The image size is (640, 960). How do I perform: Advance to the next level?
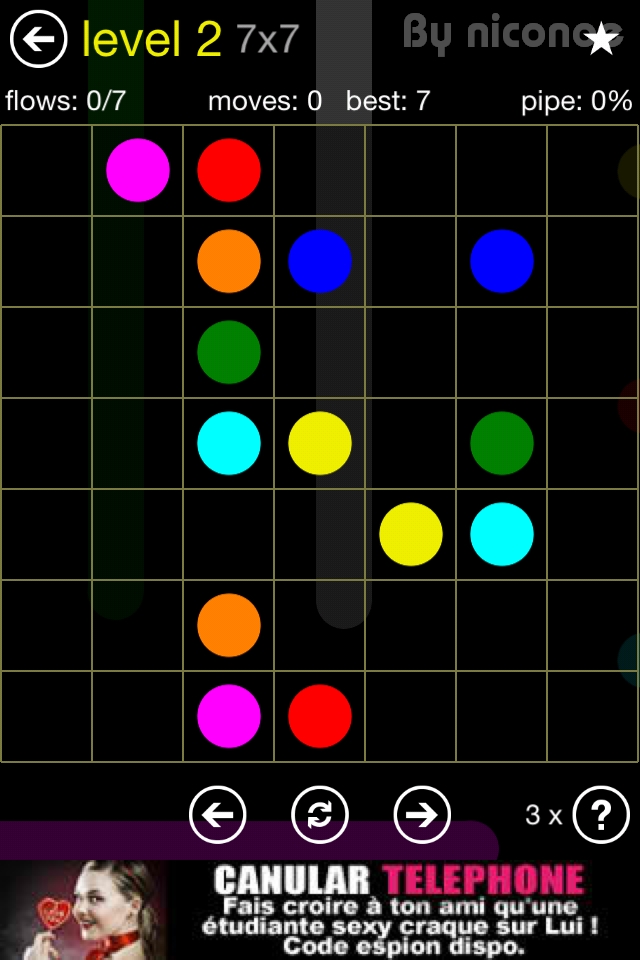point(422,815)
